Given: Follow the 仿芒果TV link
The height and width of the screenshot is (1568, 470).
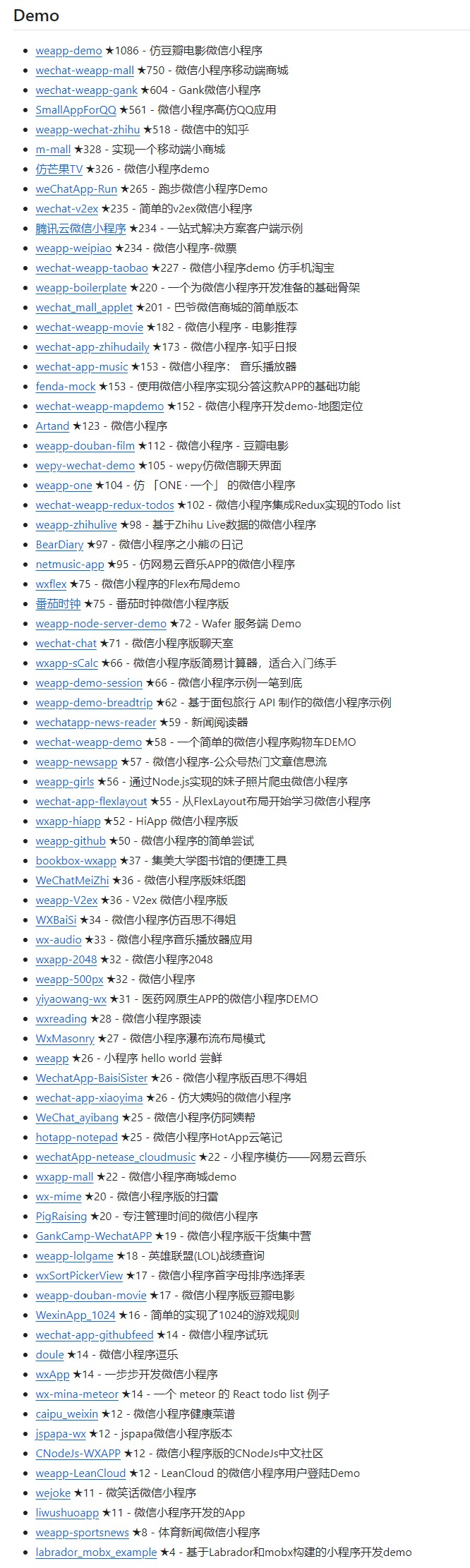Looking at the screenshot, I should coord(59,169).
